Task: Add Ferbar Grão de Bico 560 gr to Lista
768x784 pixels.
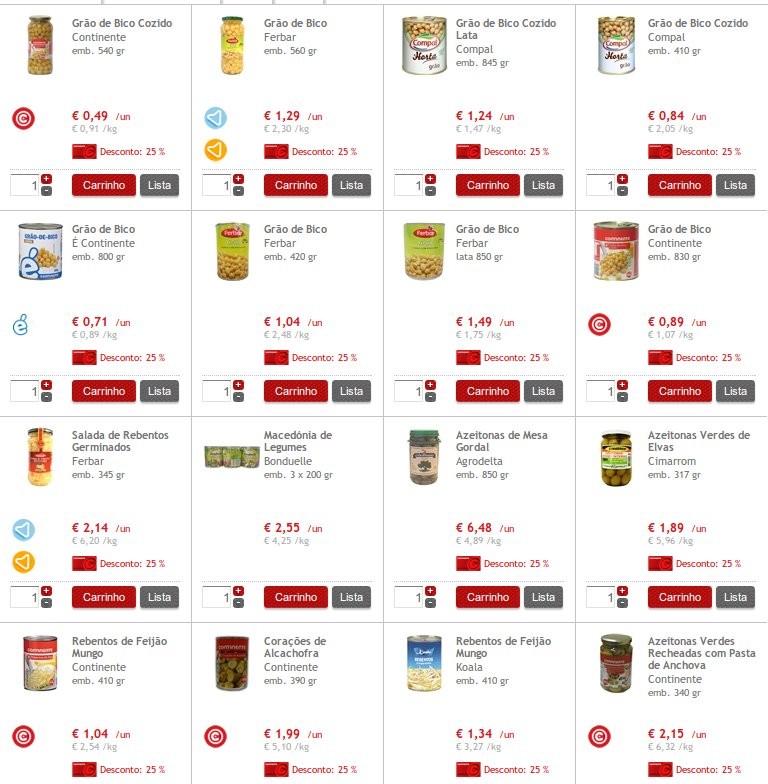Action: (351, 185)
